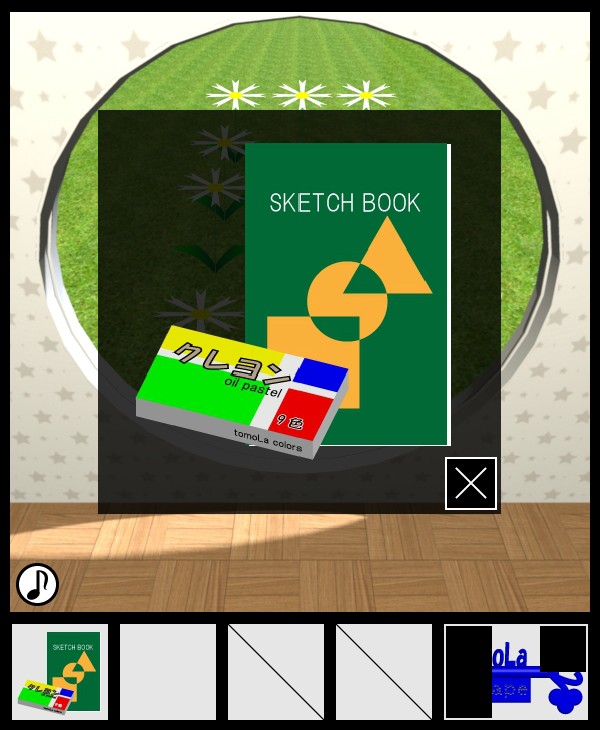Close the sketch book item popup

click(x=471, y=484)
